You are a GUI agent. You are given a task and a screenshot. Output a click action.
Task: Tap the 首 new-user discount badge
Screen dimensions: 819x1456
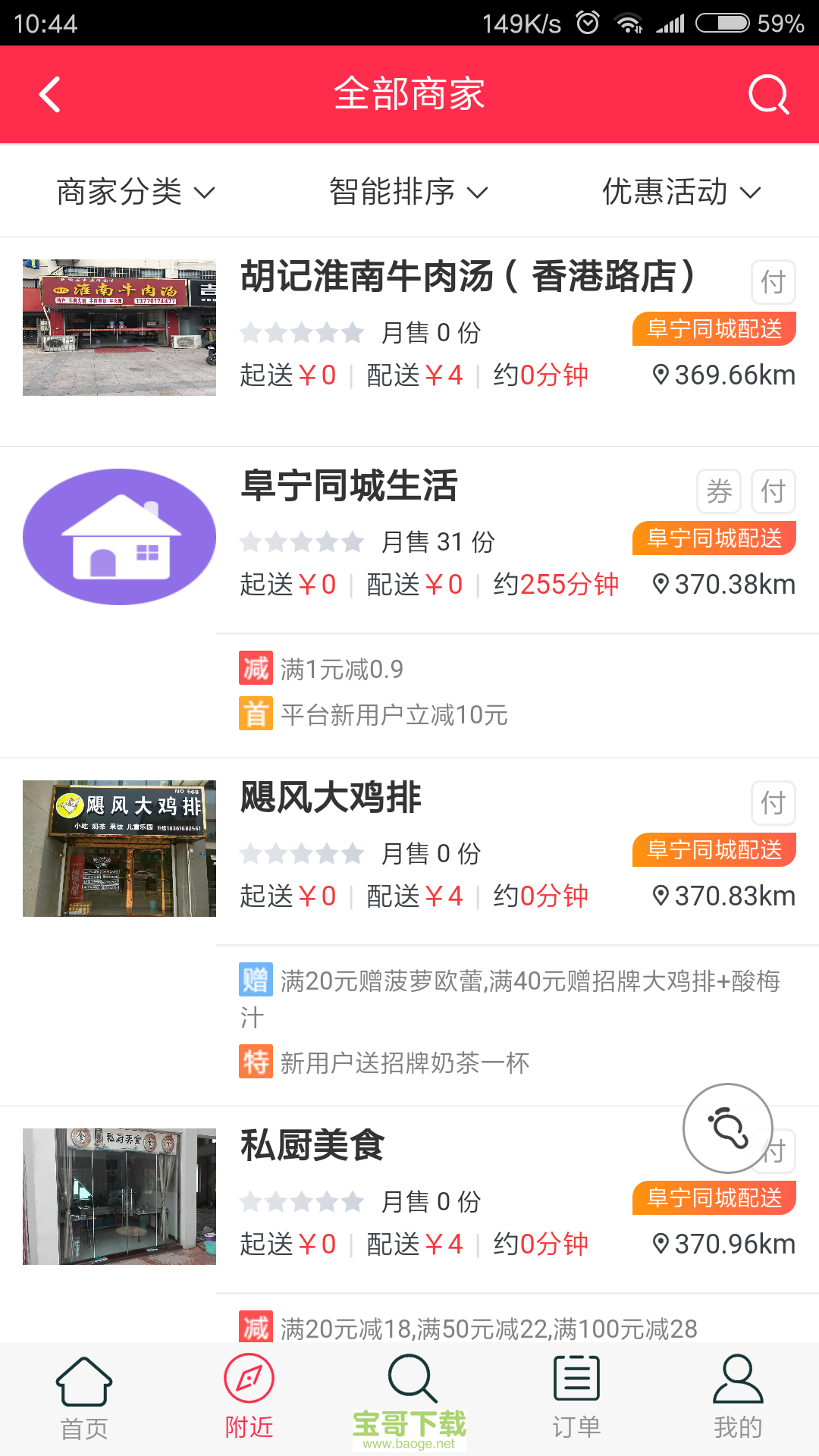(x=256, y=714)
